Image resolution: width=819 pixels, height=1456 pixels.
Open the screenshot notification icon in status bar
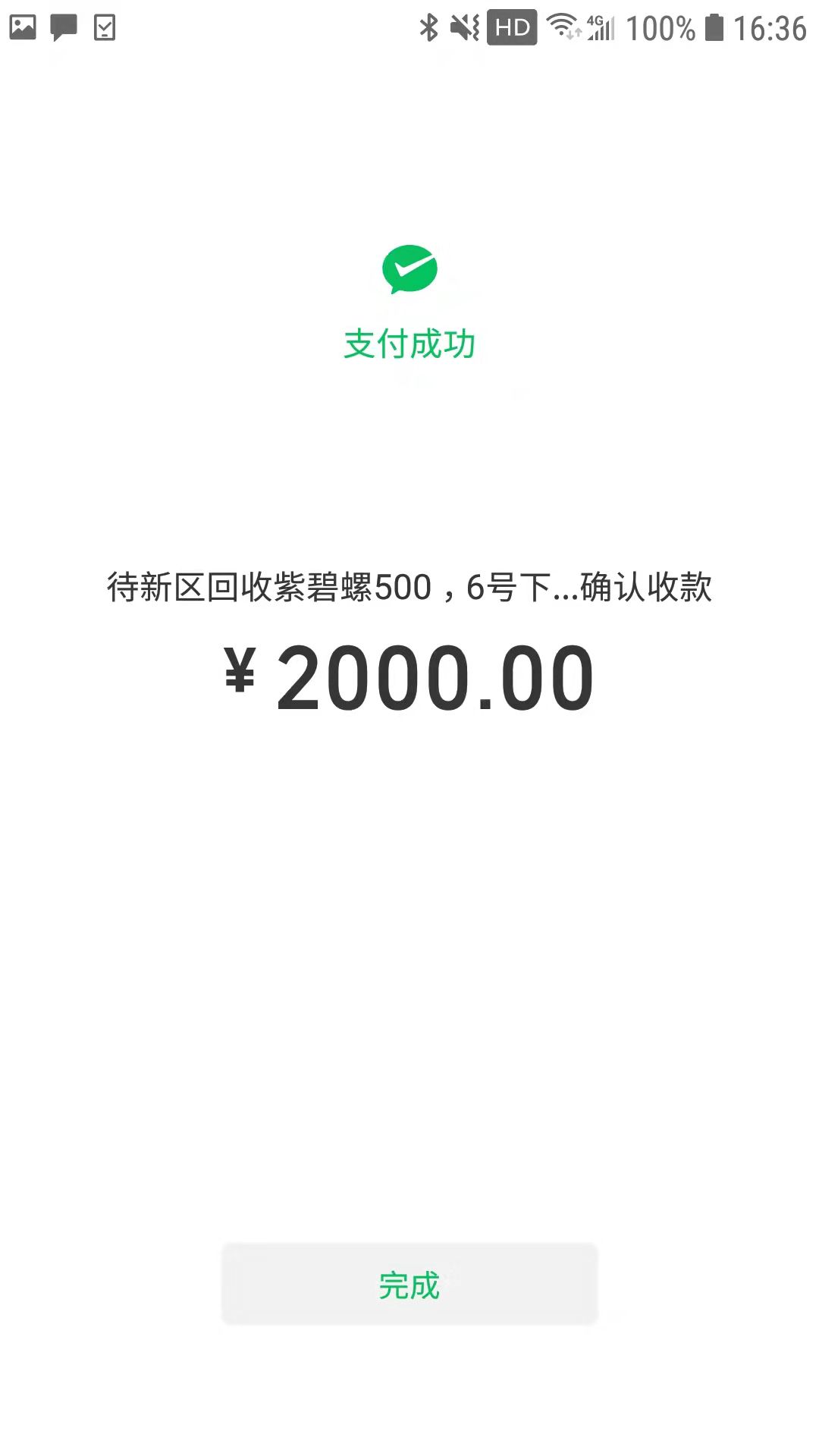(x=23, y=27)
